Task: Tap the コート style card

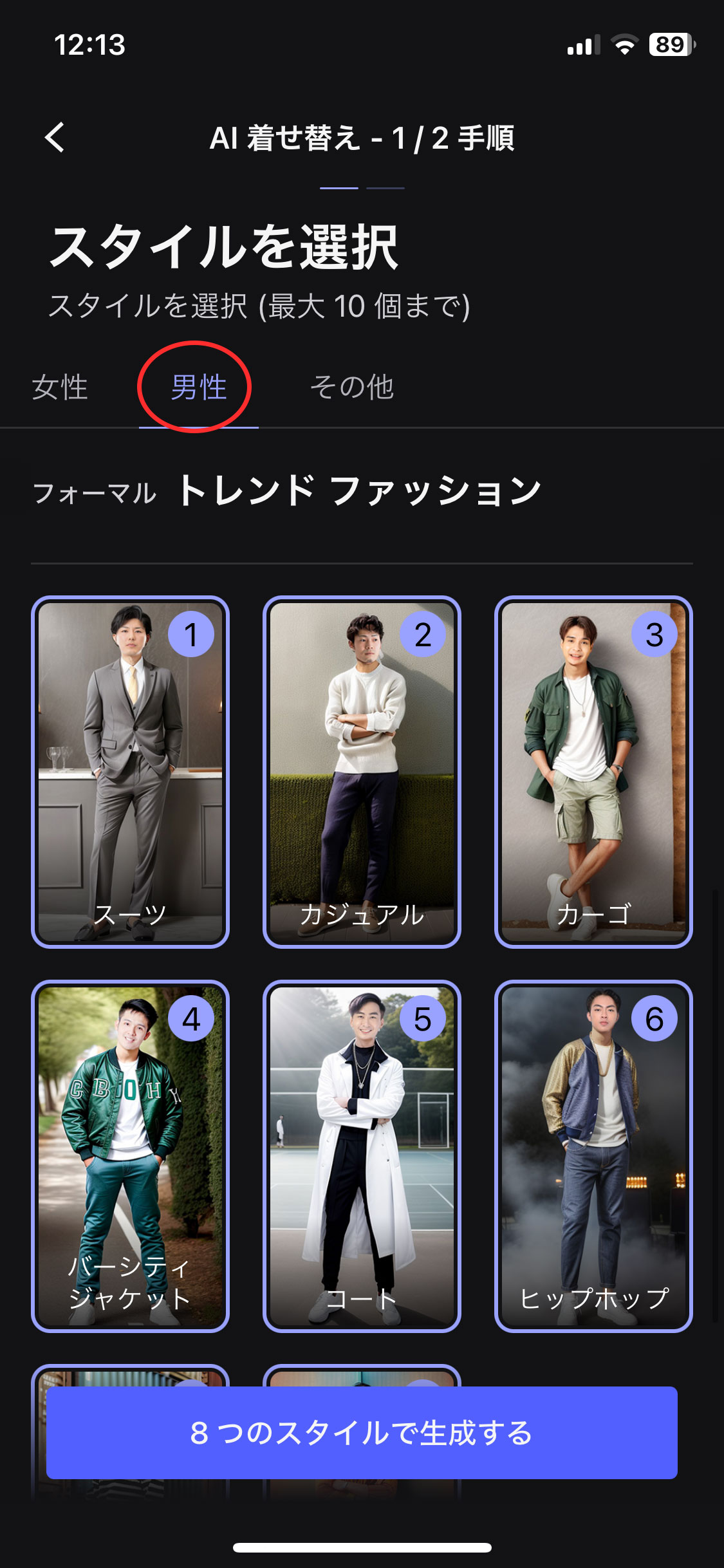Action: pos(362,1156)
